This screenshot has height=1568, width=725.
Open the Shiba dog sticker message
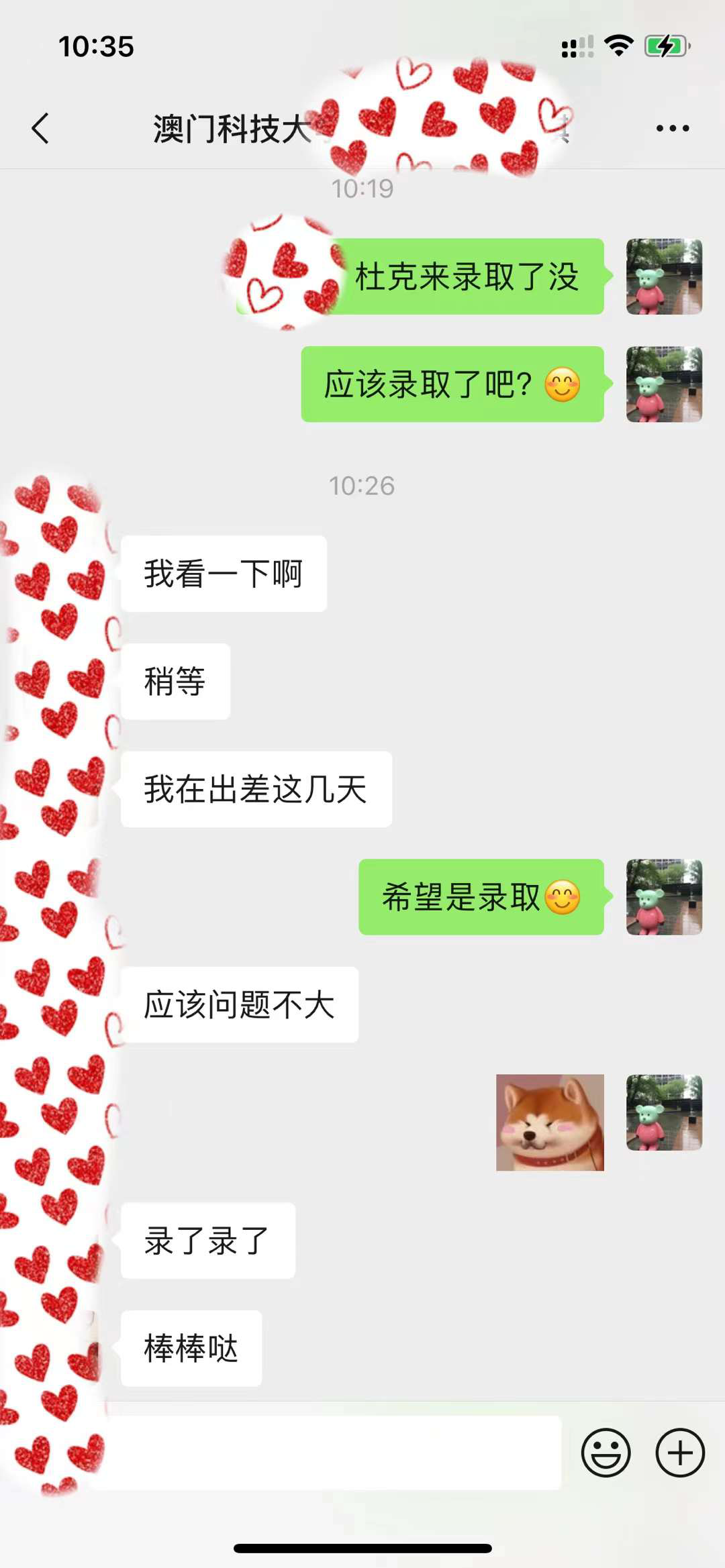550,1122
